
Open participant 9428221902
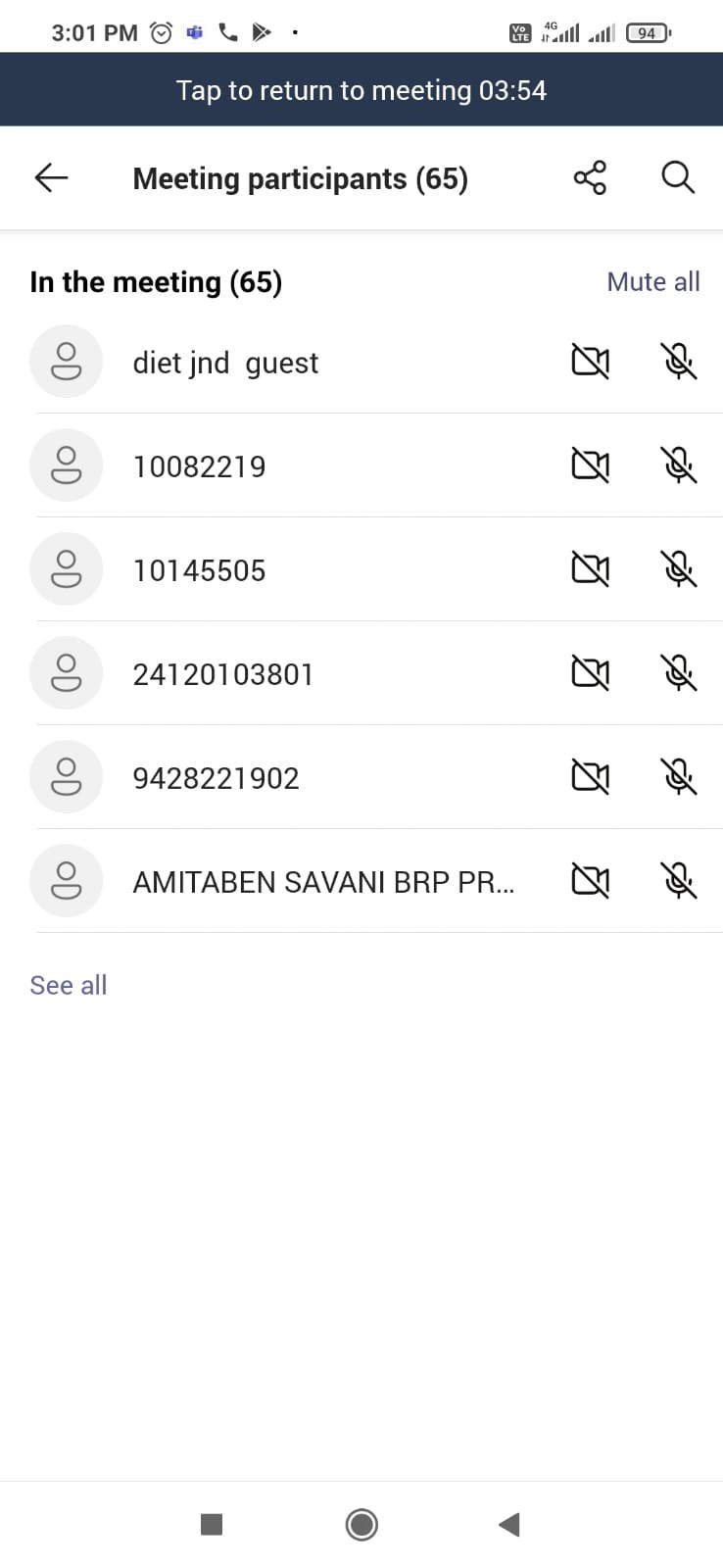pyautogui.click(x=361, y=777)
